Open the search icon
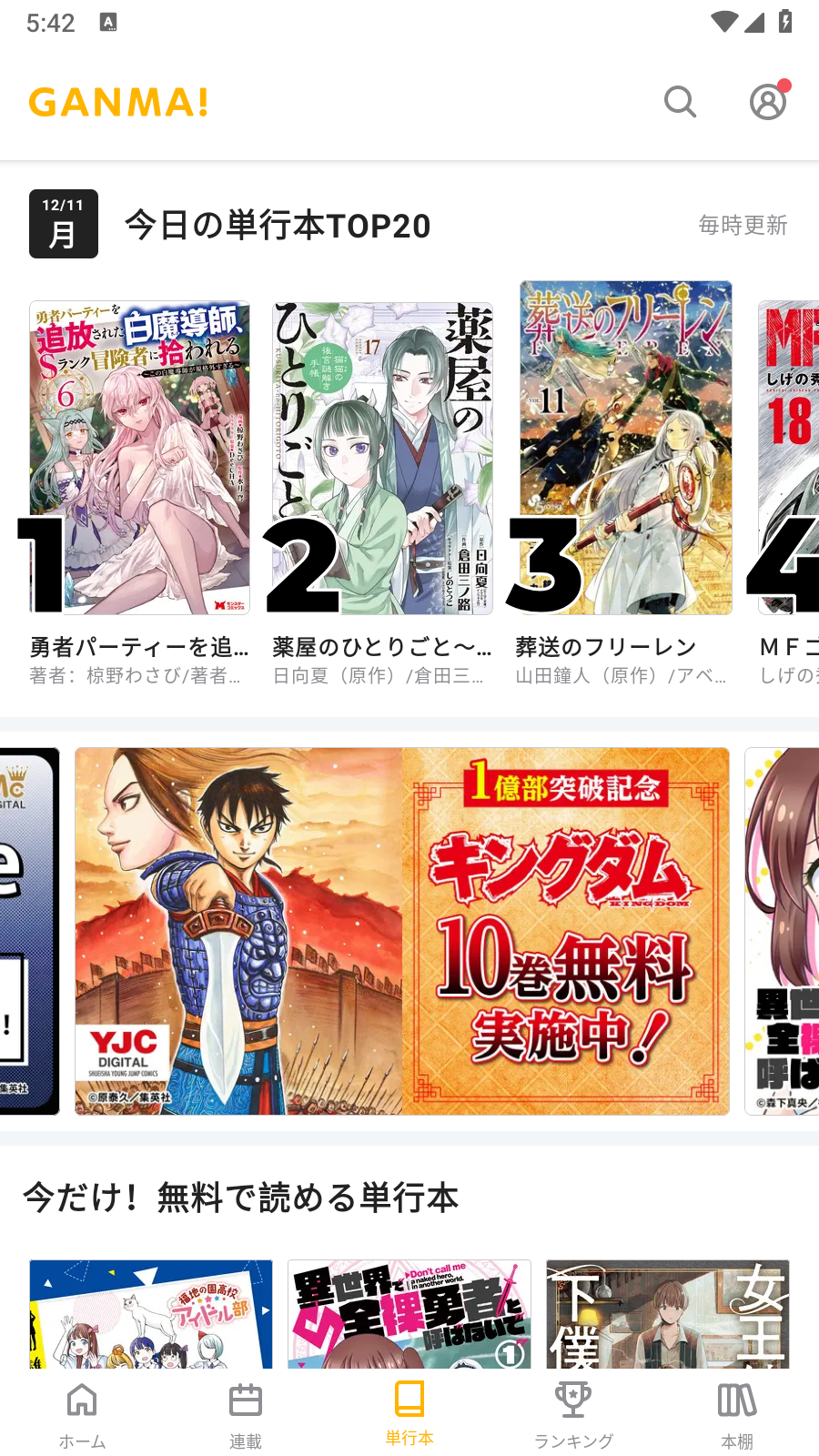This screenshot has height=1456, width=819. [x=680, y=102]
